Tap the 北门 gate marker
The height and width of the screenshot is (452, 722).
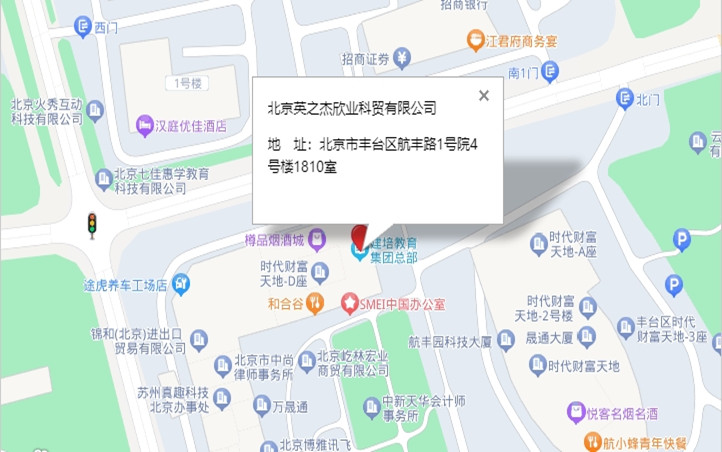(625, 98)
